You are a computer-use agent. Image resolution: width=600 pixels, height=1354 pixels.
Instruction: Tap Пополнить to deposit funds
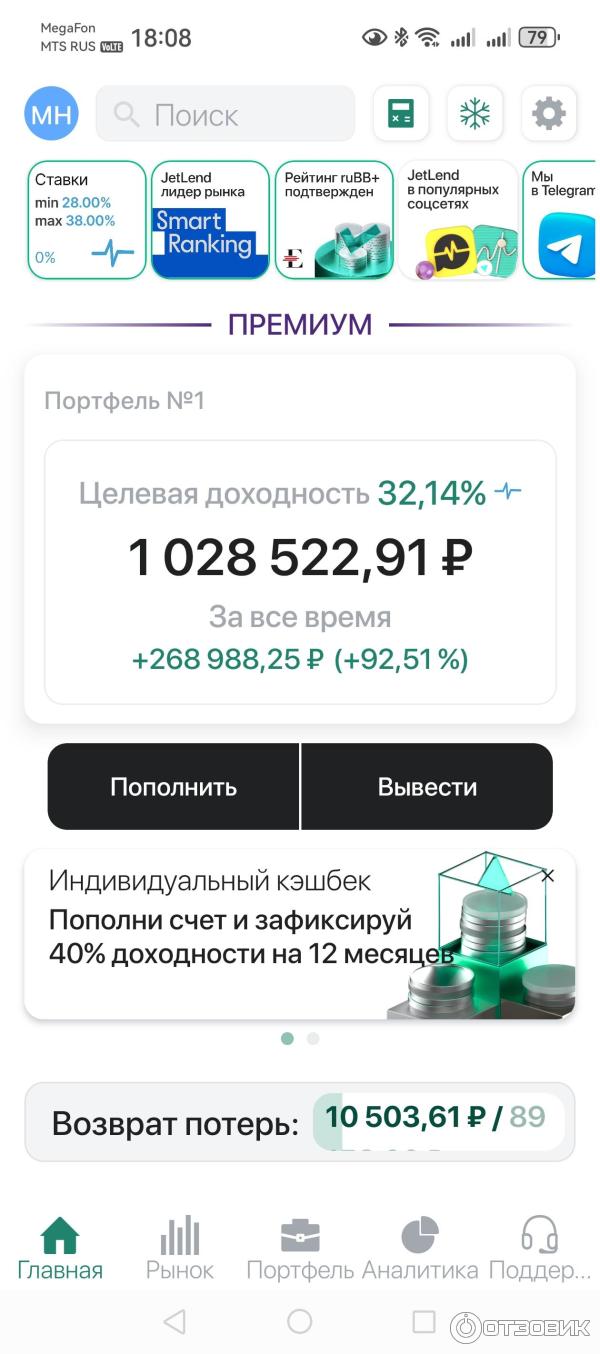(x=174, y=787)
